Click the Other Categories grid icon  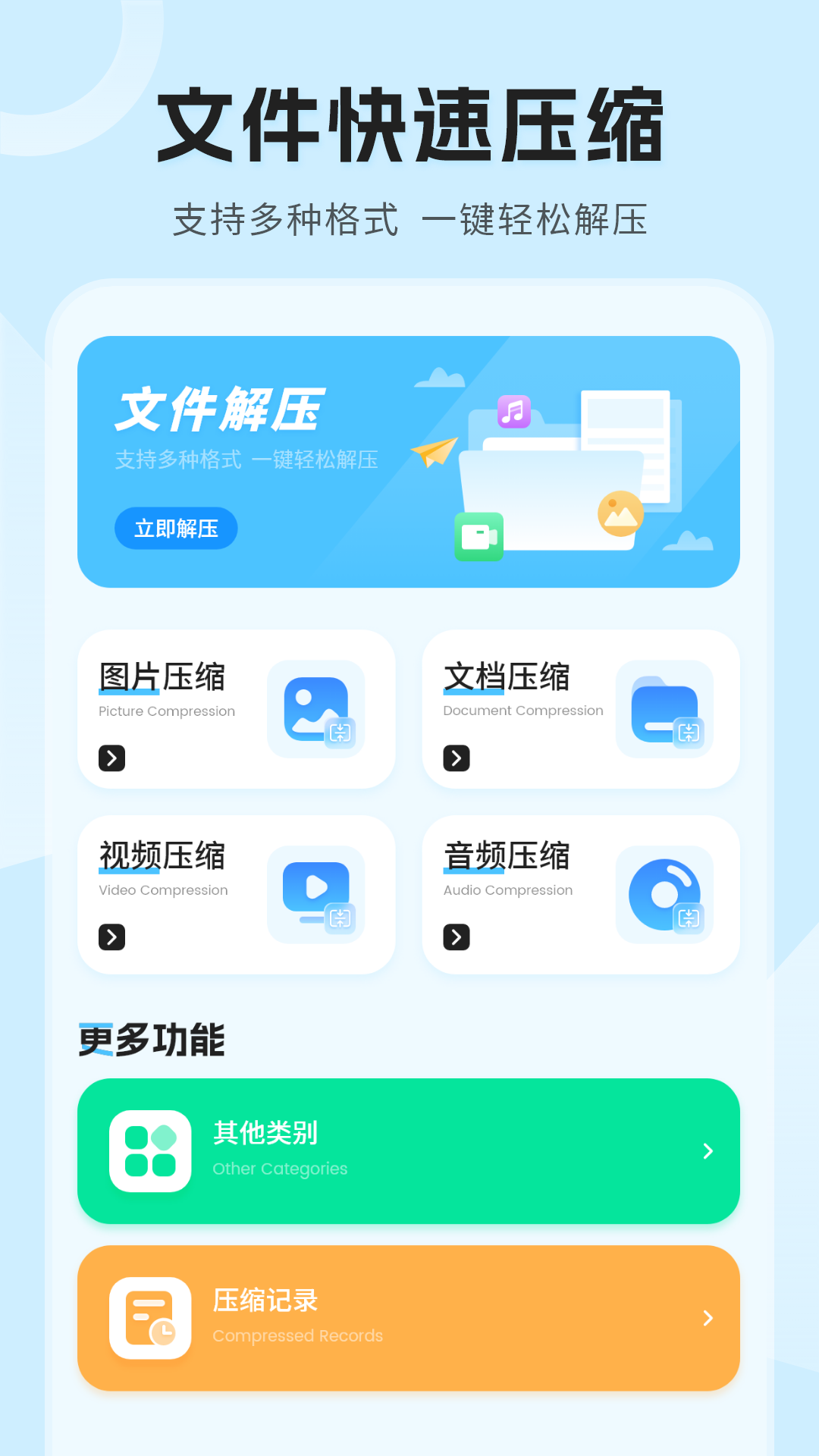150,1150
